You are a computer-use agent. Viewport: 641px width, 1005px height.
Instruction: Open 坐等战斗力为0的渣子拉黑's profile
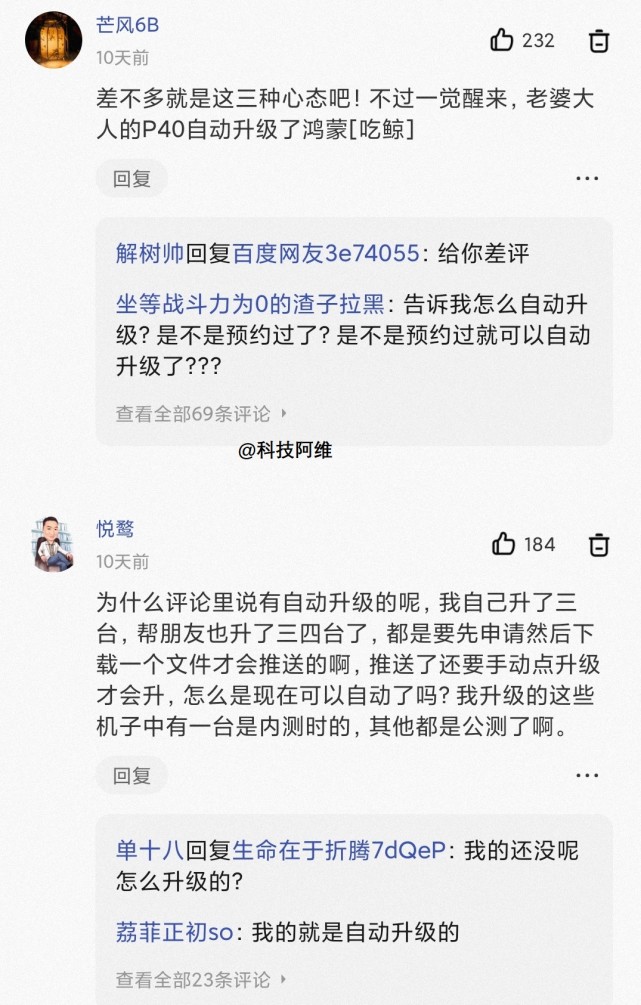coord(255,304)
